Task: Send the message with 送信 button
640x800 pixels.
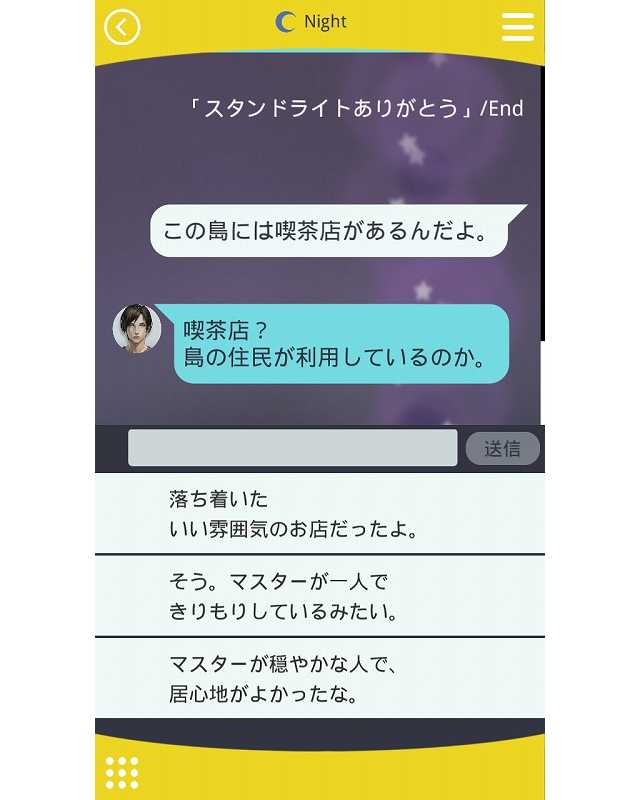Action: point(502,449)
